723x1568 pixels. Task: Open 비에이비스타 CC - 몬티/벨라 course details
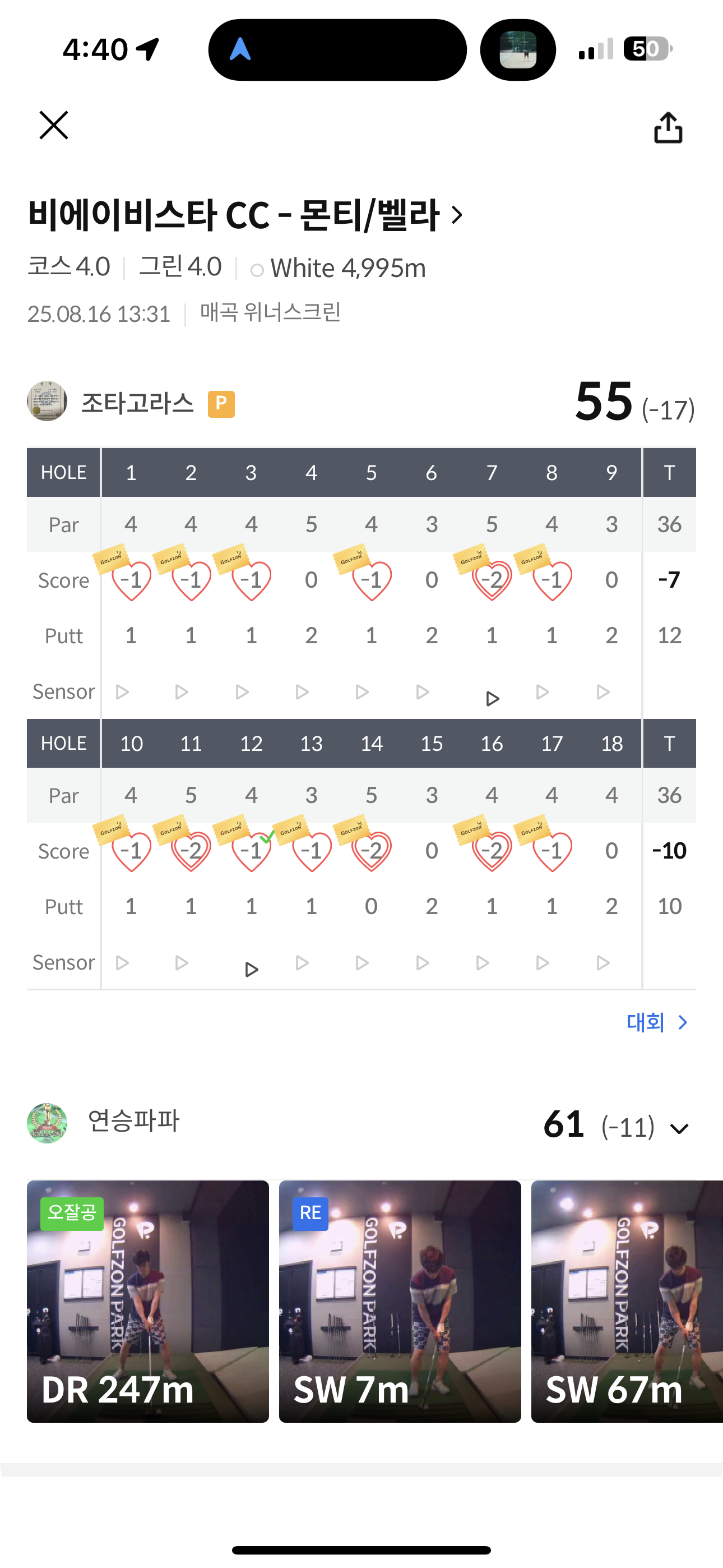pos(245,215)
